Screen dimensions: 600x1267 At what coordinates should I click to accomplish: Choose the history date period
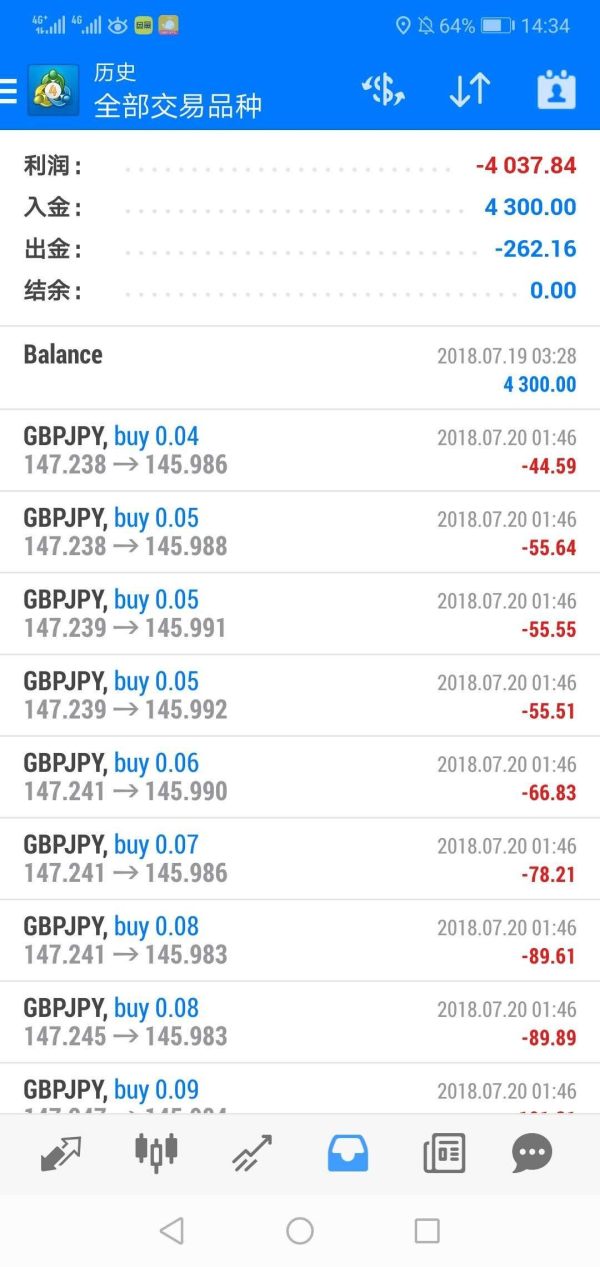click(556, 91)
